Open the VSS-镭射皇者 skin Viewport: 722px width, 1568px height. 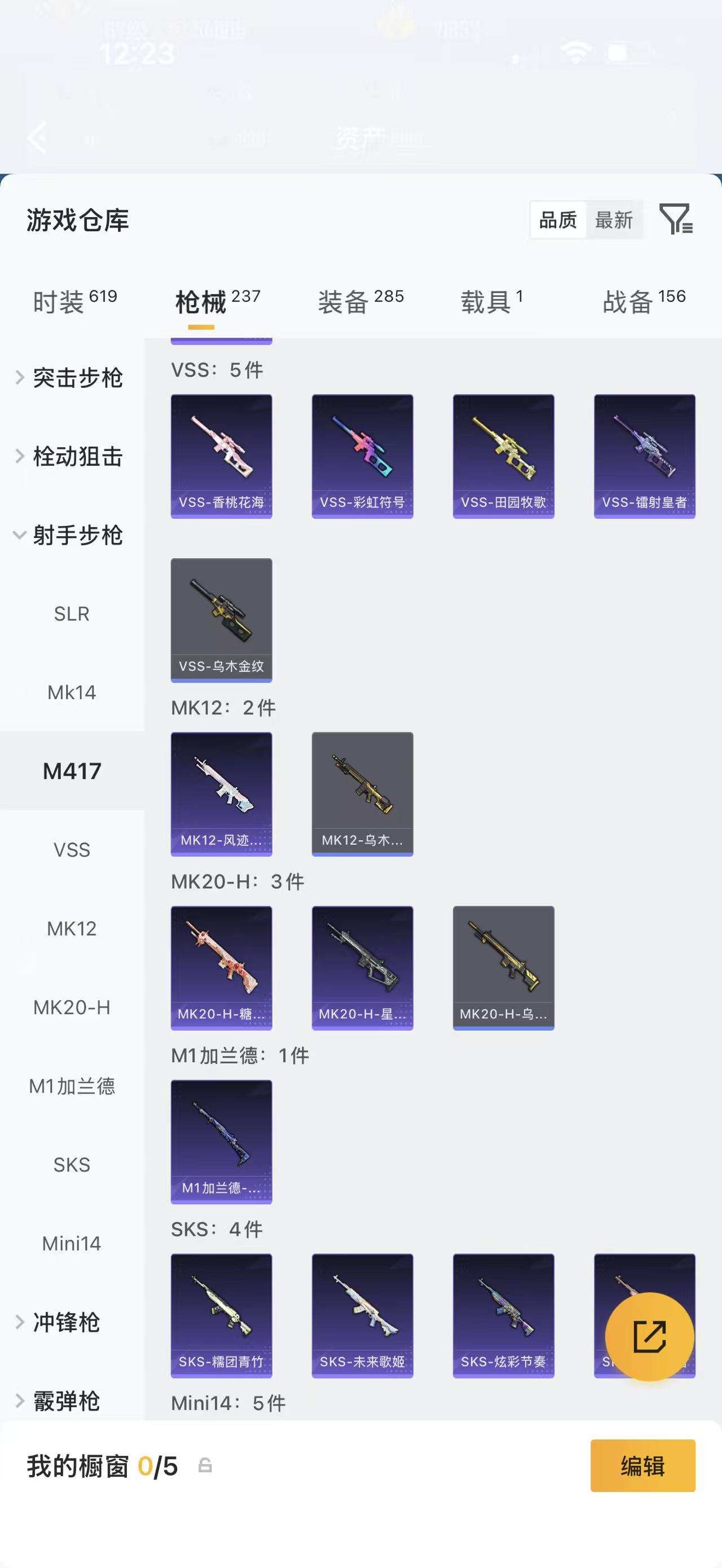[644, 456]
